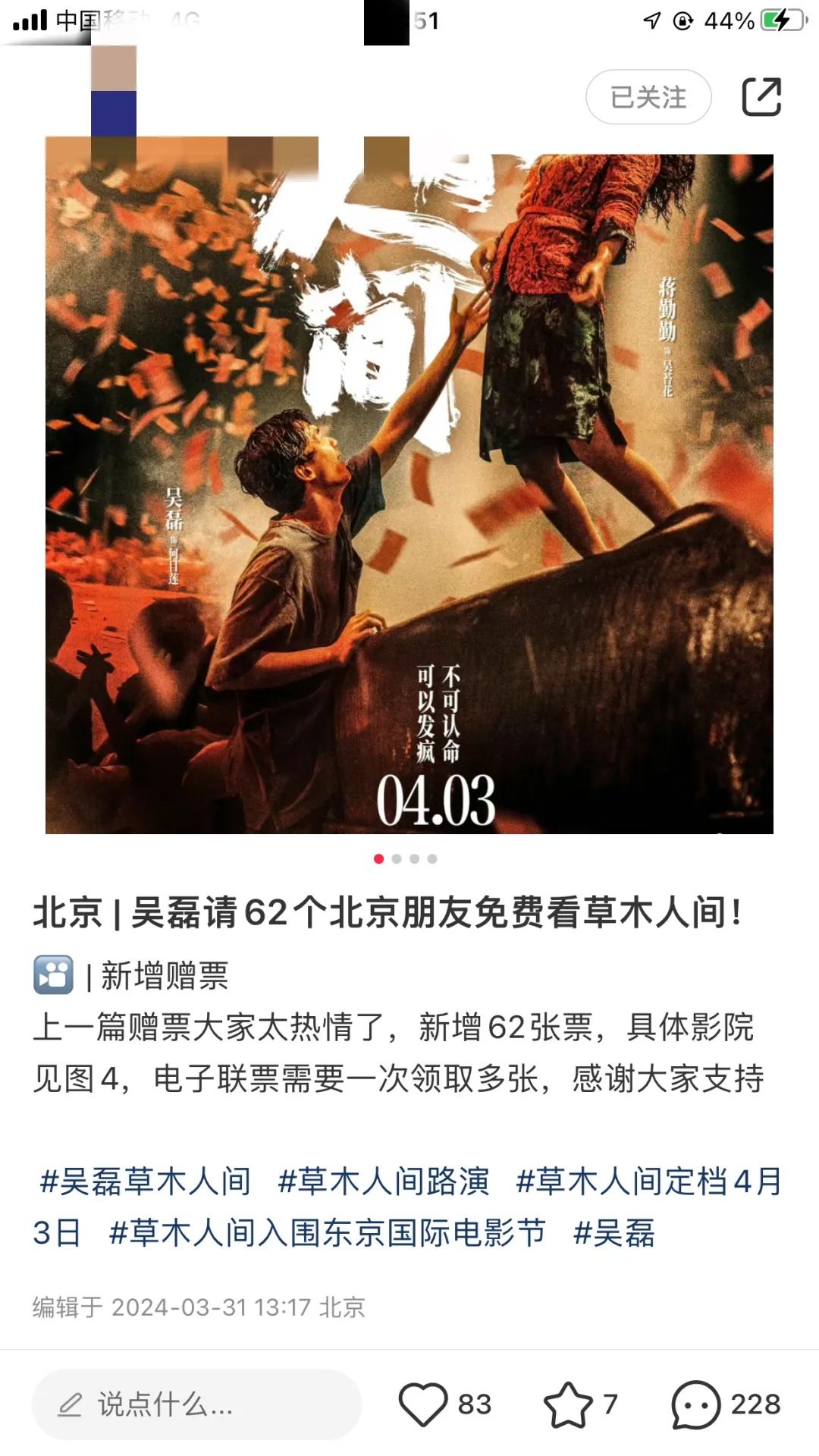Open the 228 comments
The width and height of the screenshot is (819, 1456).
(696, 1404)
